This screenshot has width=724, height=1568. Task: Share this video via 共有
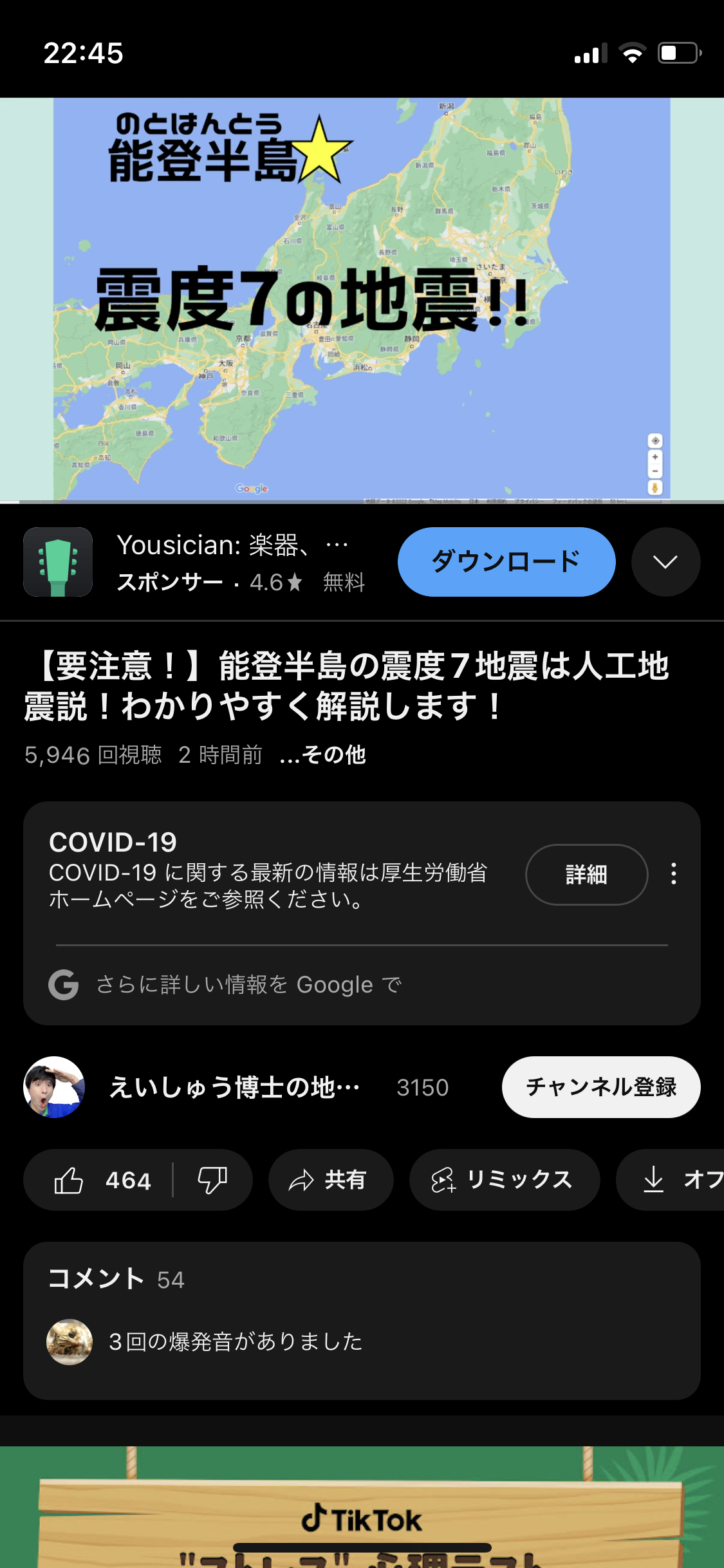point(330,1180)
